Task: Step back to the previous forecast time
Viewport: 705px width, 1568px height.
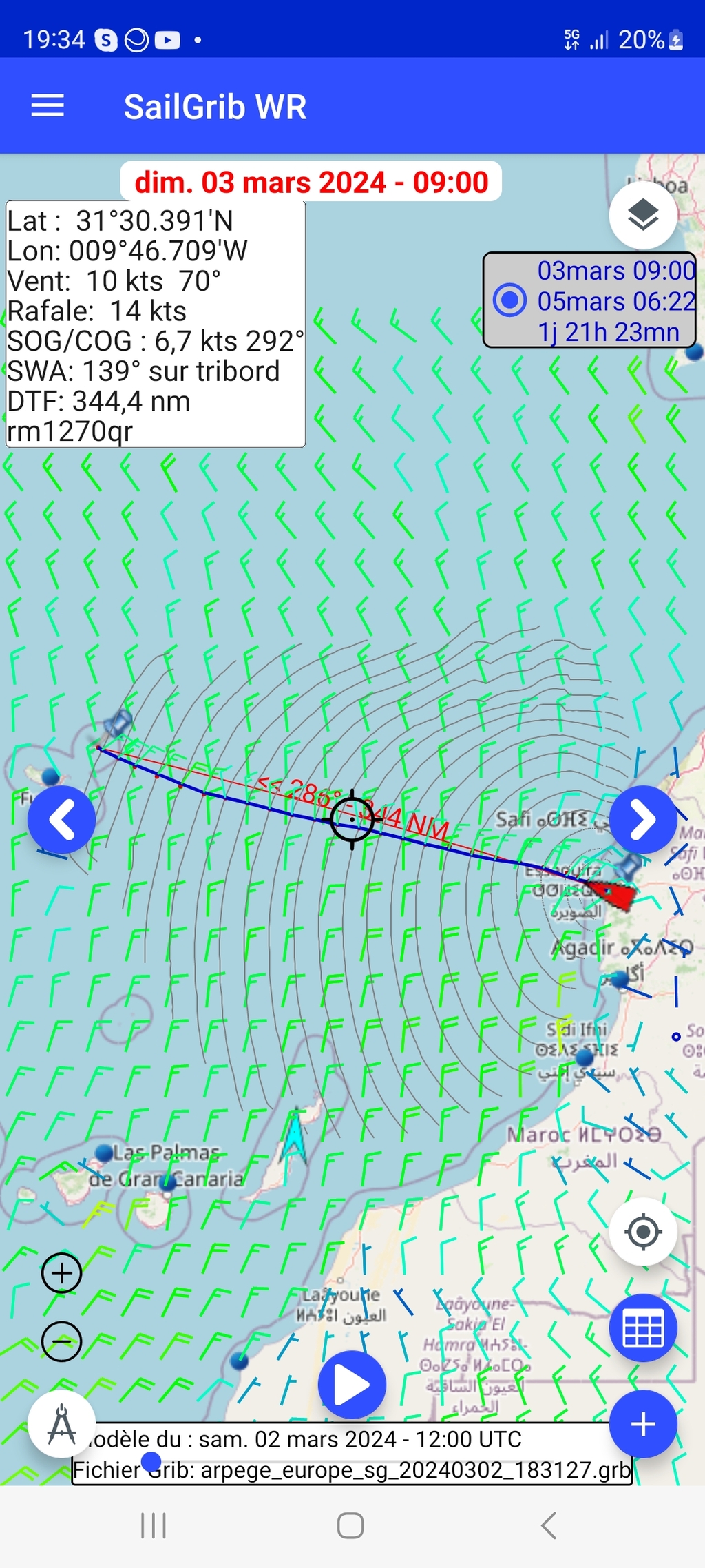Action: [62, 820]
